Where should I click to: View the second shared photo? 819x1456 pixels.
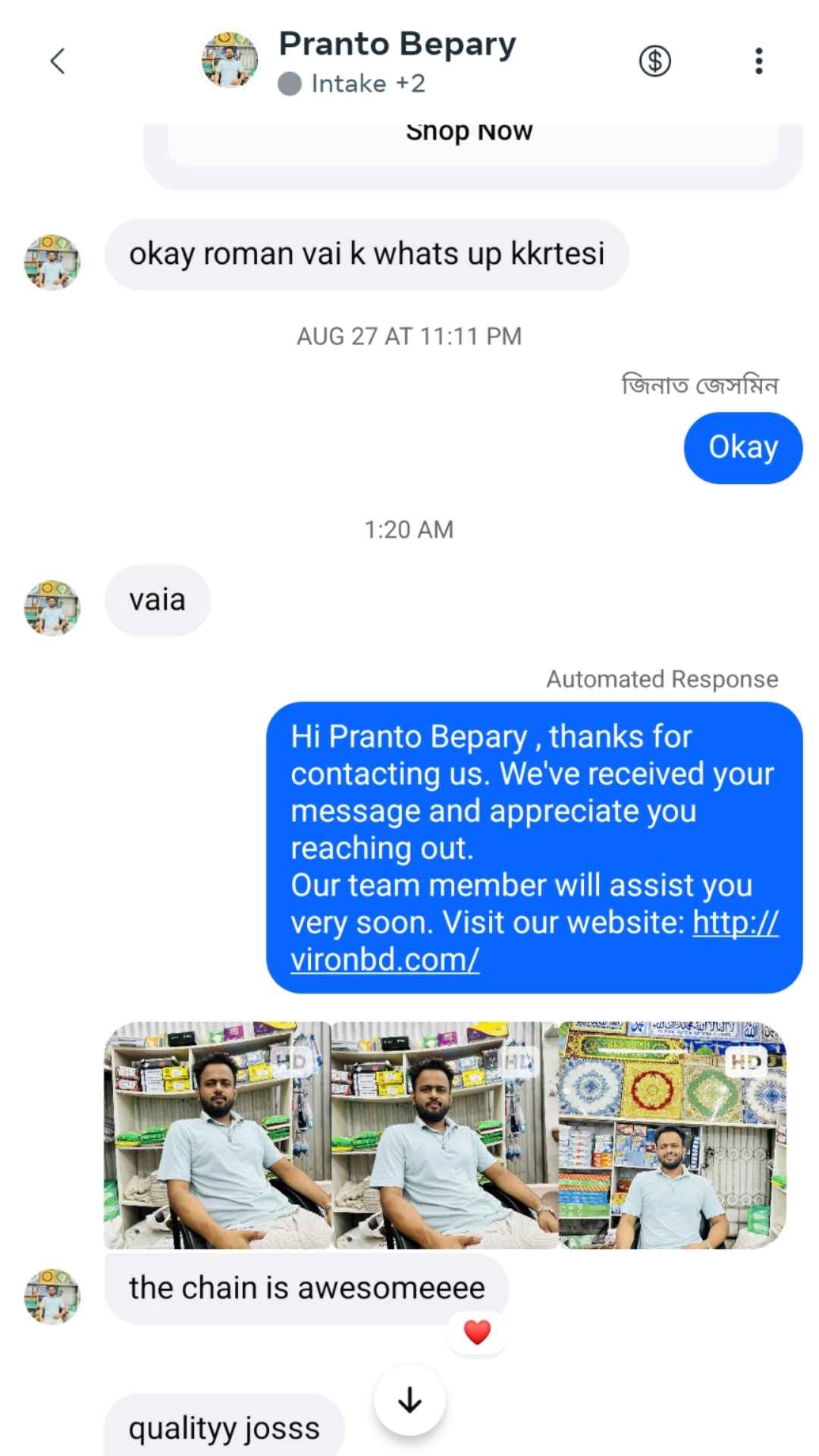pyautogui.click(x=445, y=1135)
